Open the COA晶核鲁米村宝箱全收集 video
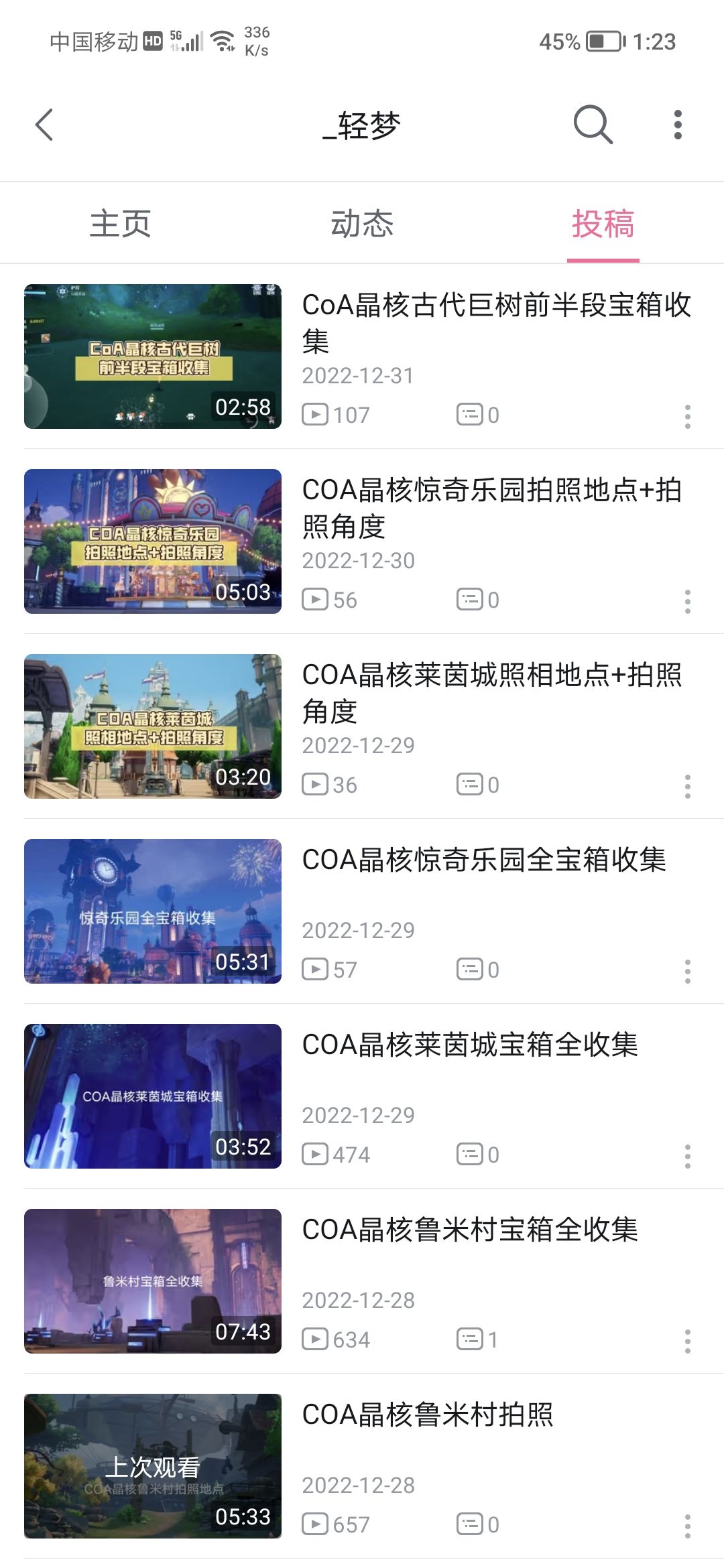This screenshot has width=724, height=1568. 153,1281
